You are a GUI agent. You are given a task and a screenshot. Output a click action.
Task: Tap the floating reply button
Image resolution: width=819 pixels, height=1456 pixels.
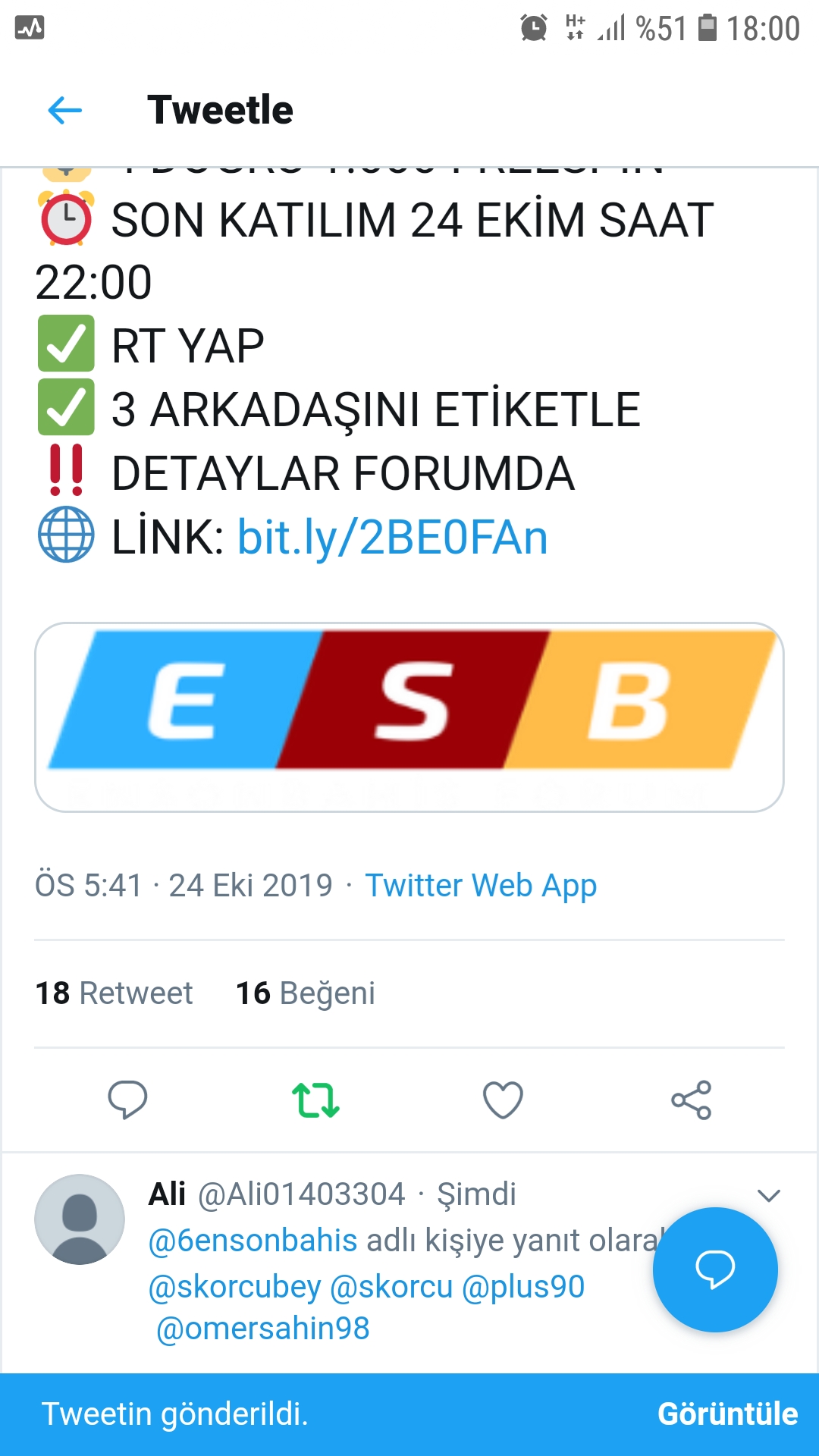point(715,1269)
